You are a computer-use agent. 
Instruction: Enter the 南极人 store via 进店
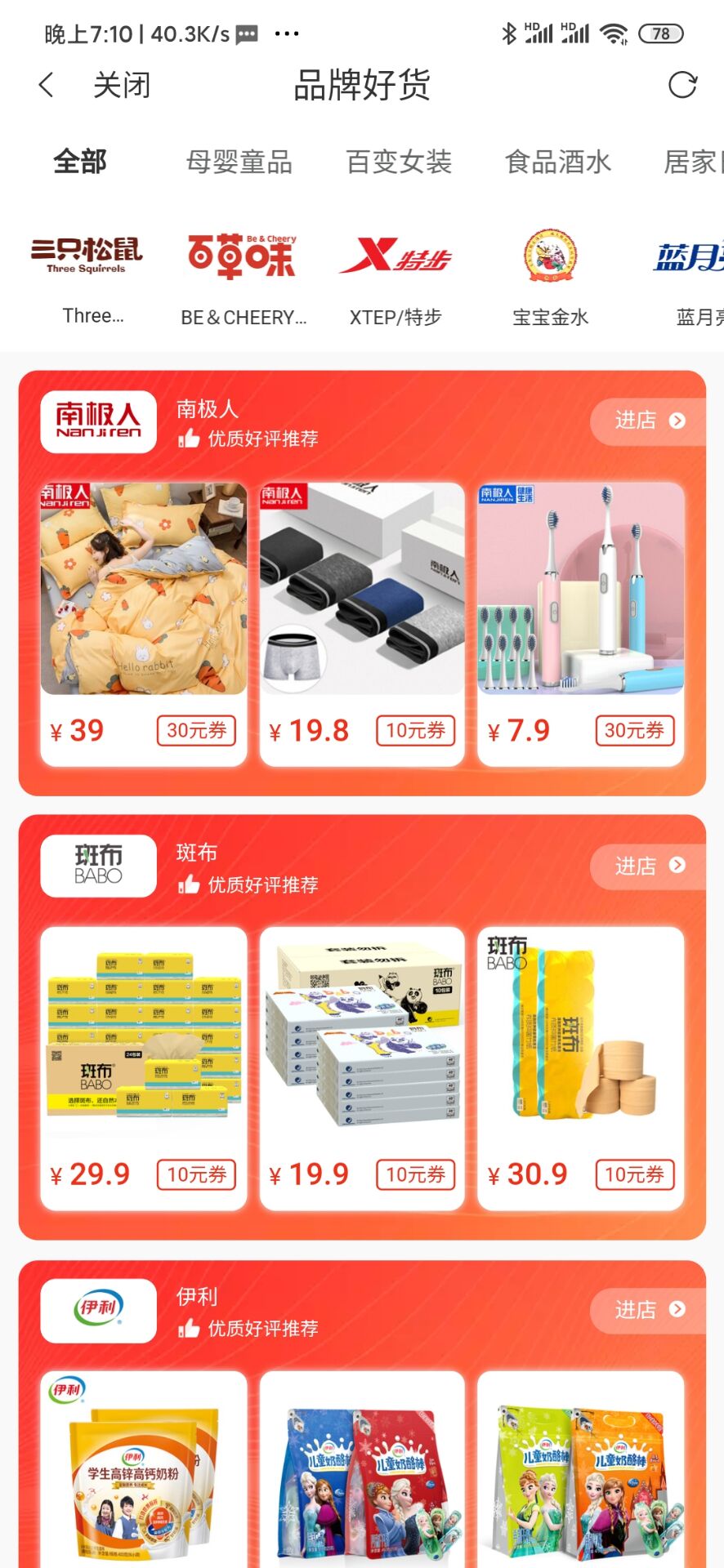click(649, 421)
